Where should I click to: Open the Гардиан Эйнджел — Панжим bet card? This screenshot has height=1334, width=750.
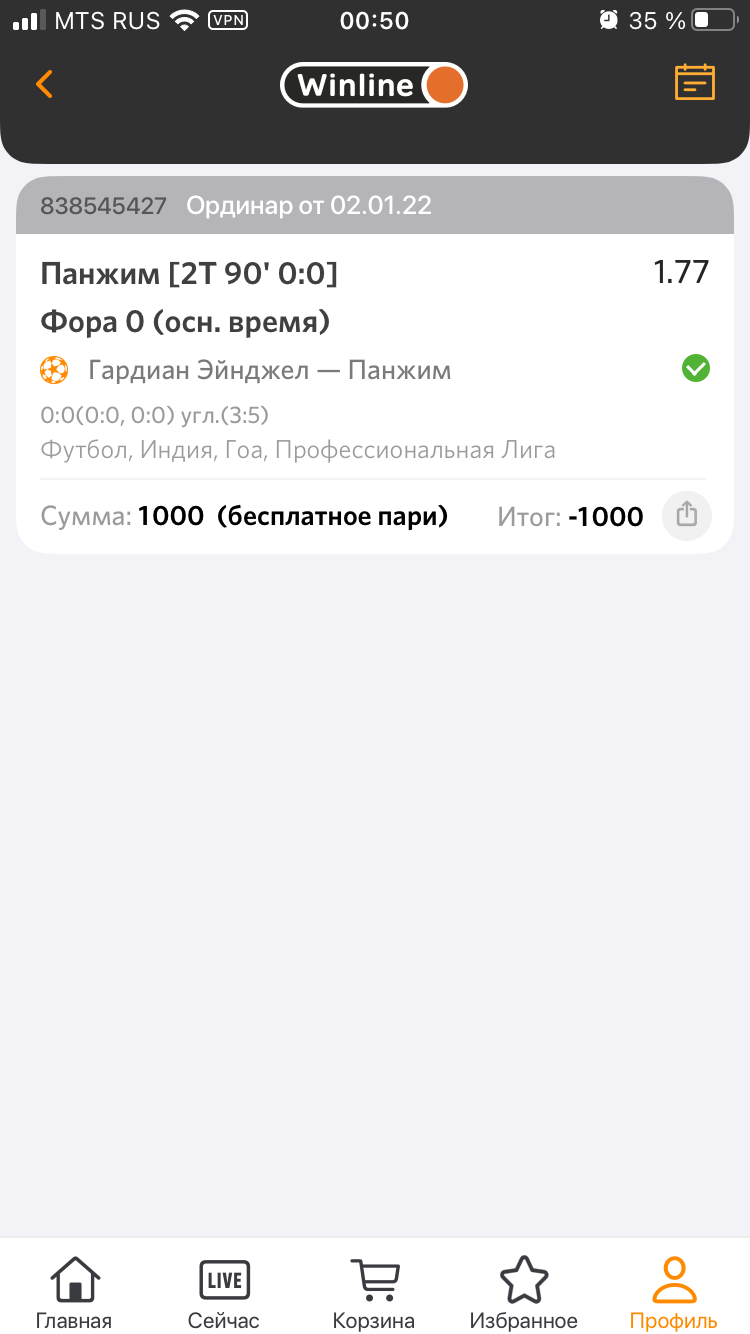270,371
